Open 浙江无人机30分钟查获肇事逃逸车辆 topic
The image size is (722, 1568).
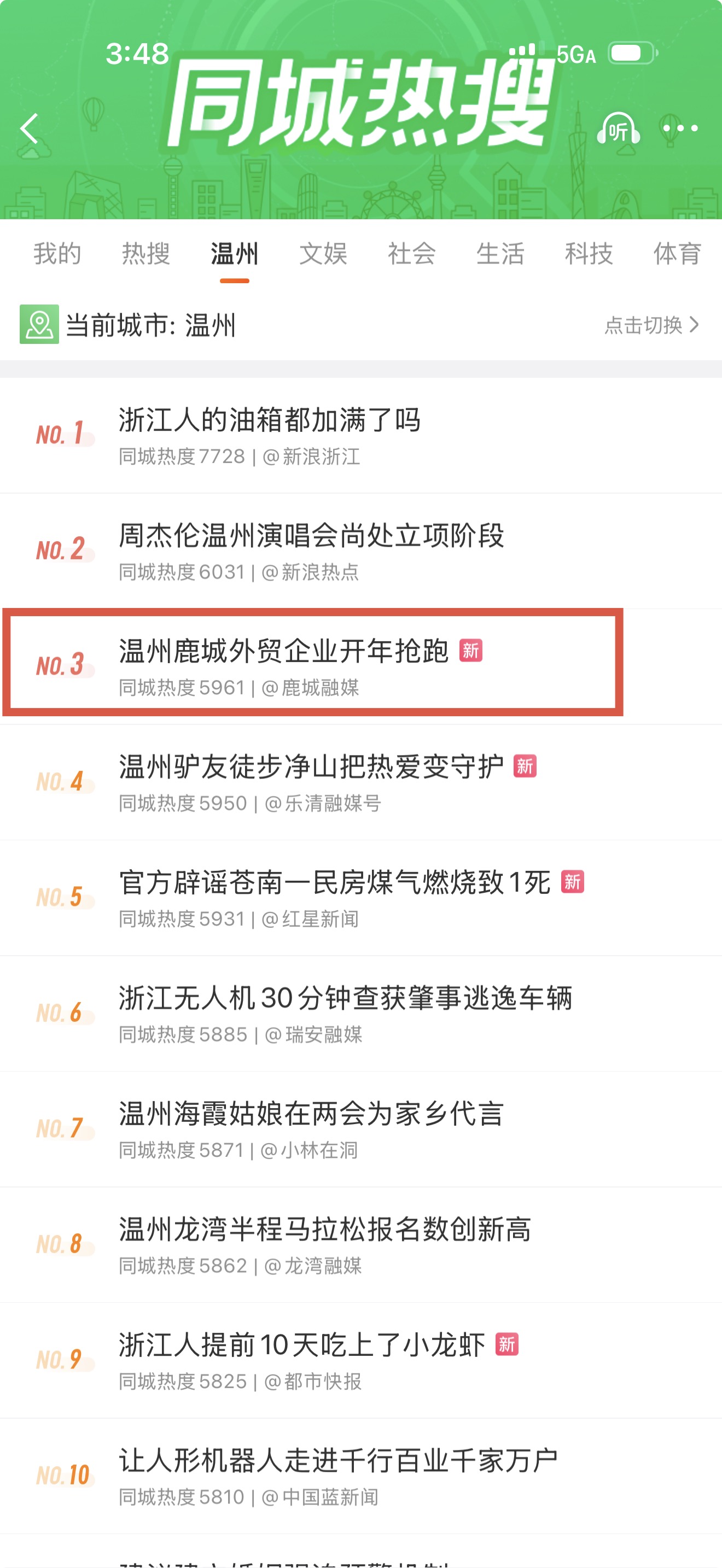[345, 999]
